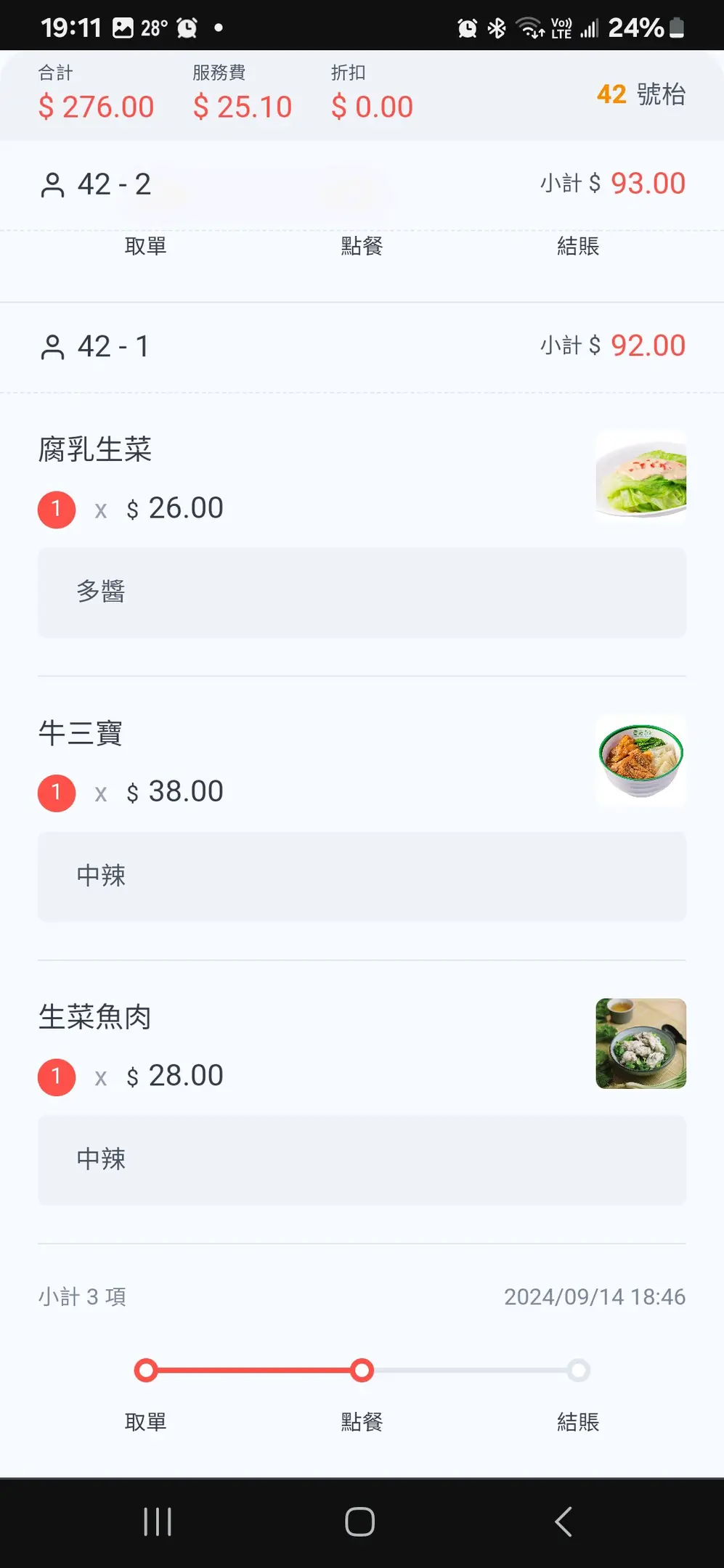
Task: Collapse the 42 - 1 order header
Action: tap(362, 346)
